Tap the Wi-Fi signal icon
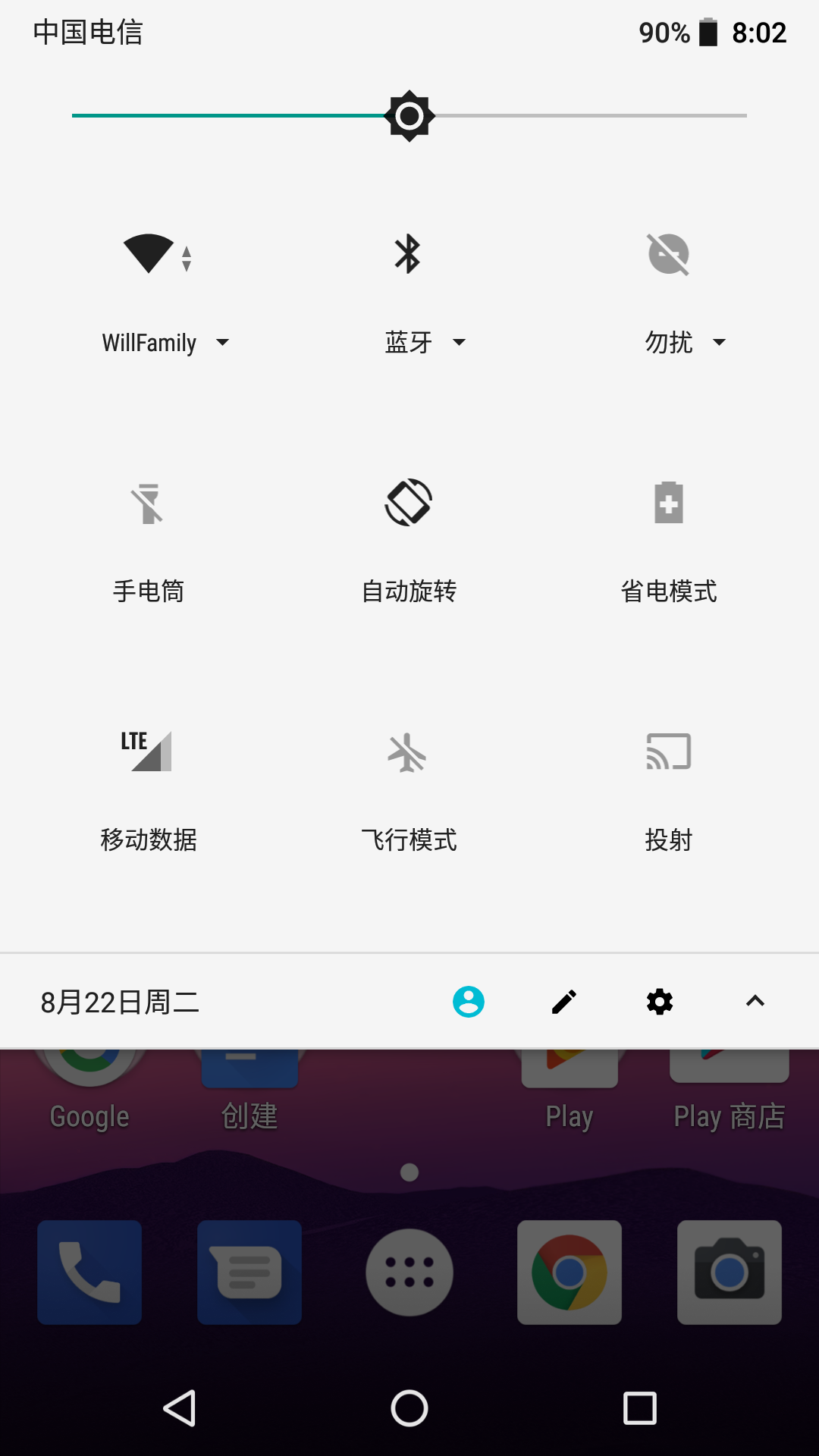This screenshot has width=819, height=1456. pos(149,254)
